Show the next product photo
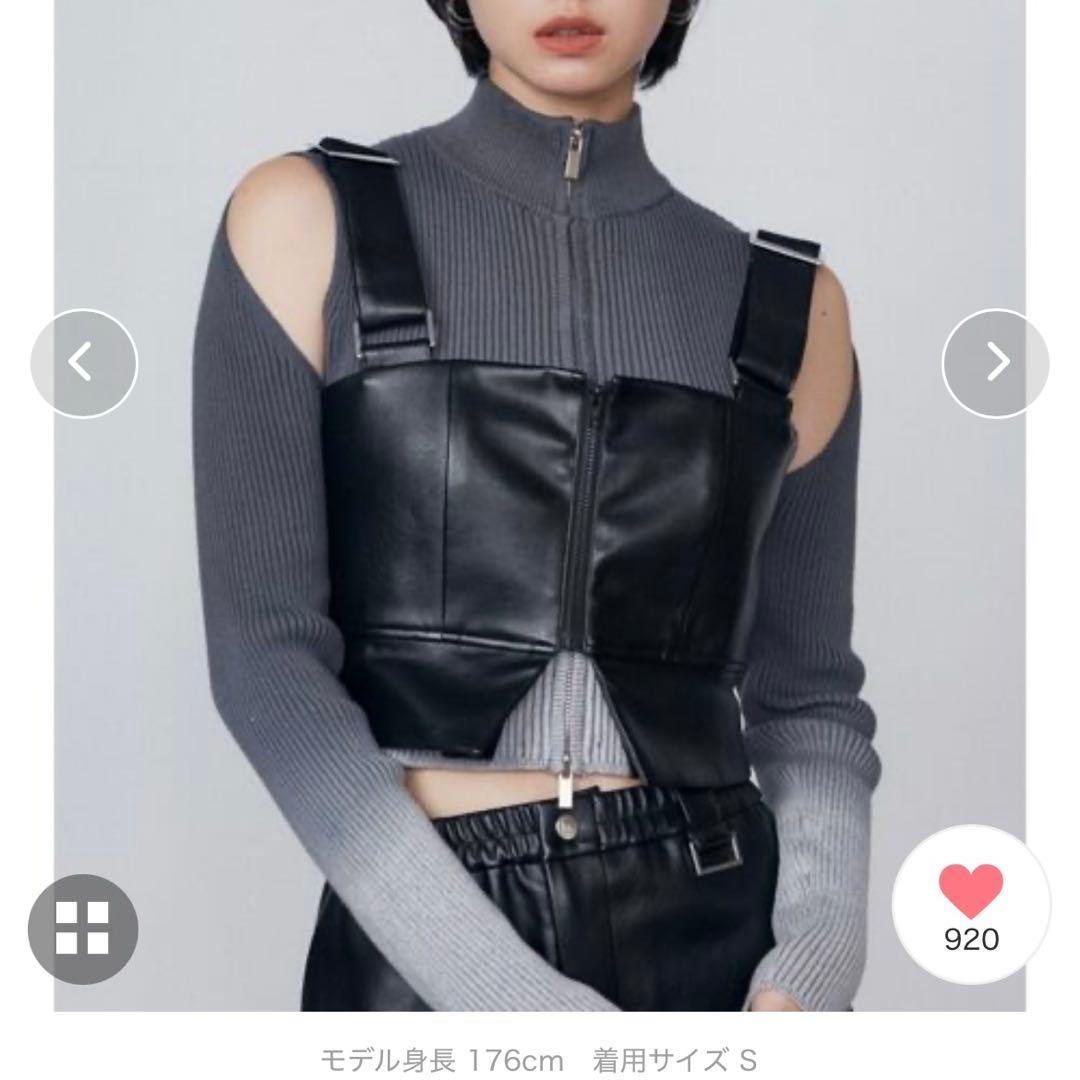Screen dimensions: 1080x1080 [x=995, y=363]
